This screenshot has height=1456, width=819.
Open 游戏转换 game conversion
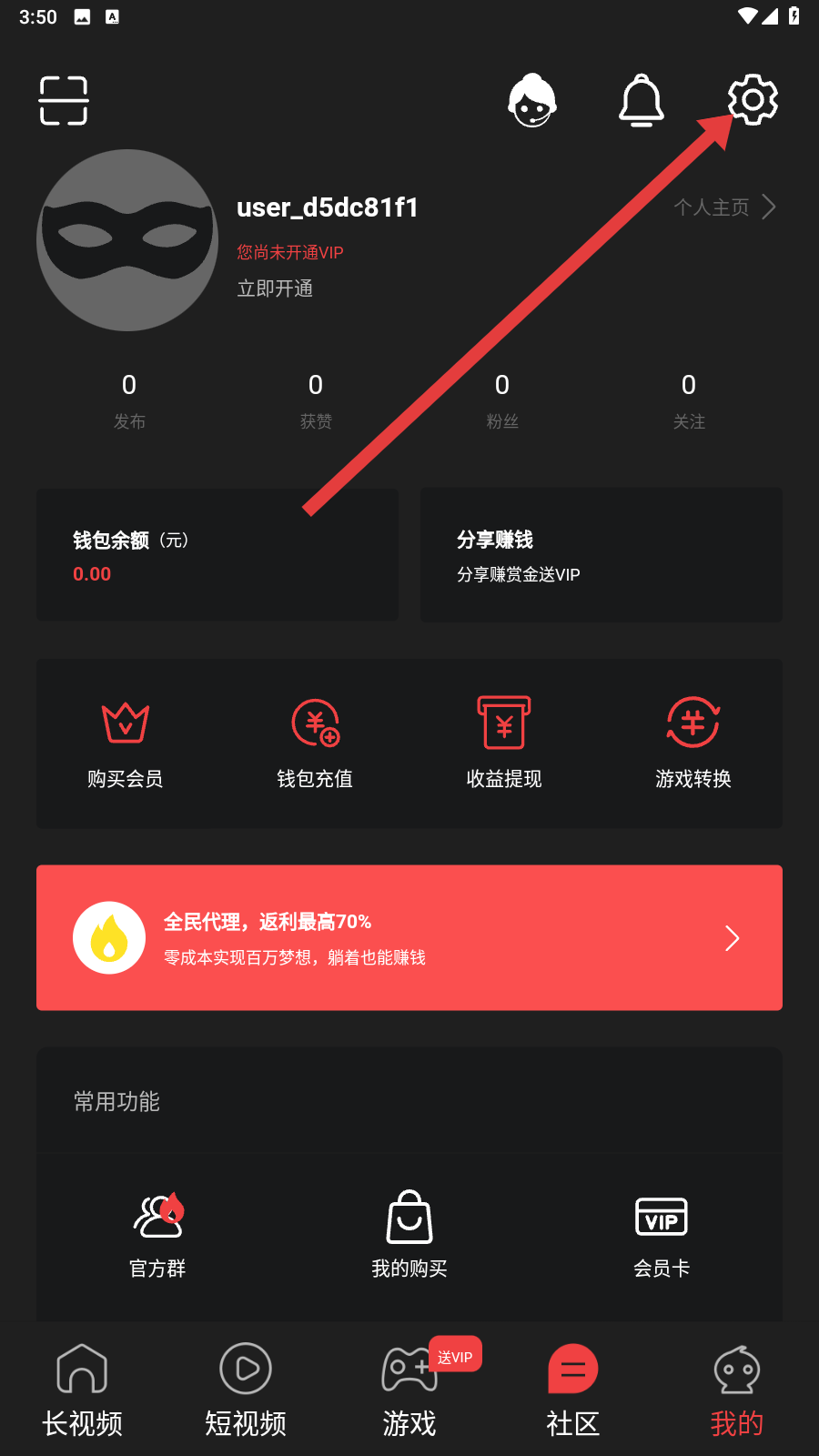tap(693, 743)
